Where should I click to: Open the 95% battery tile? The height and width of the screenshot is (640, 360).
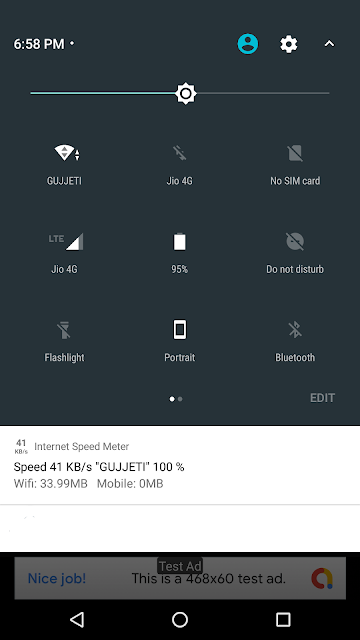(180, 254)
